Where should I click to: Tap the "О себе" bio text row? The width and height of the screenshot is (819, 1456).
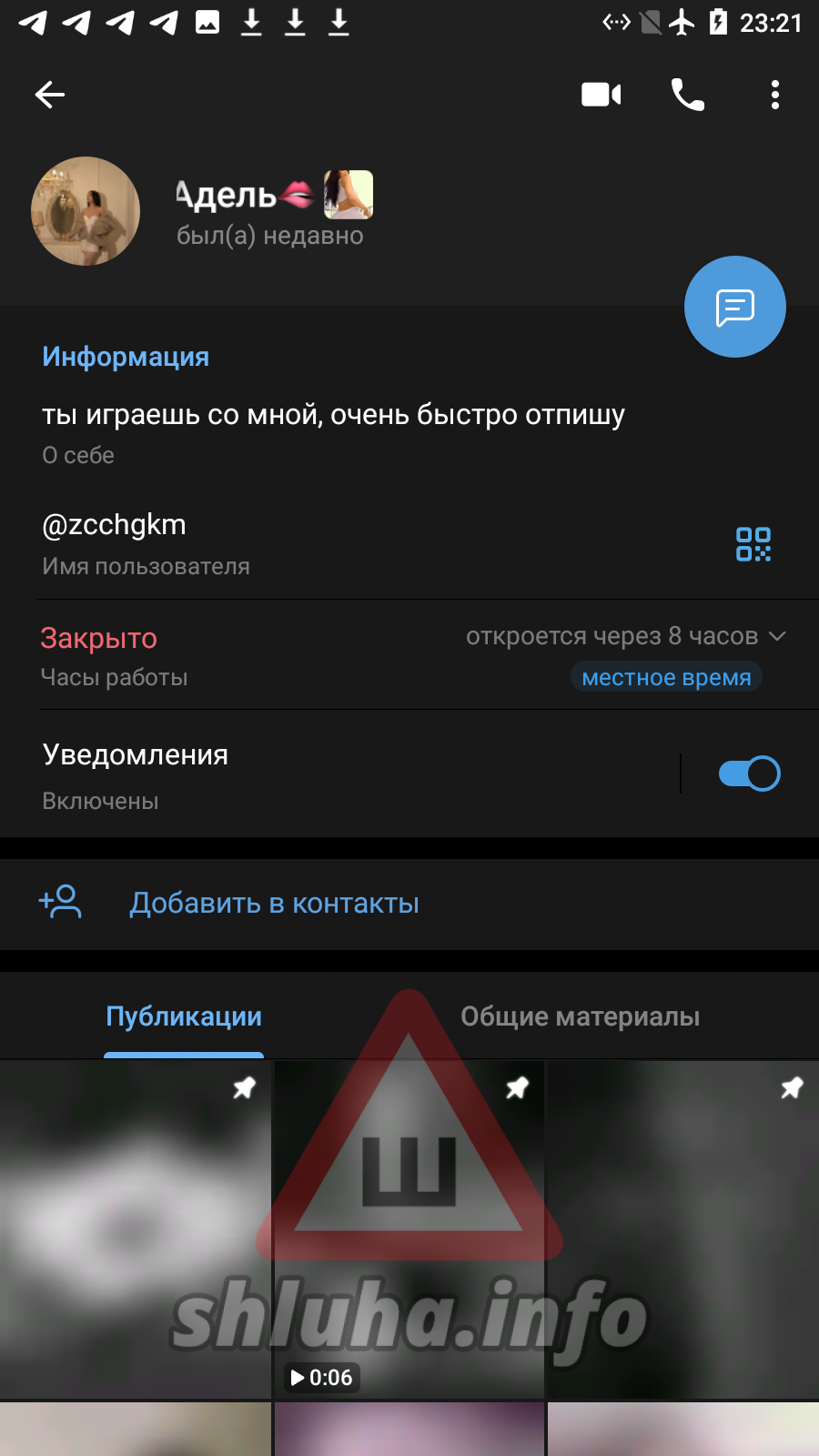[333, 431]
